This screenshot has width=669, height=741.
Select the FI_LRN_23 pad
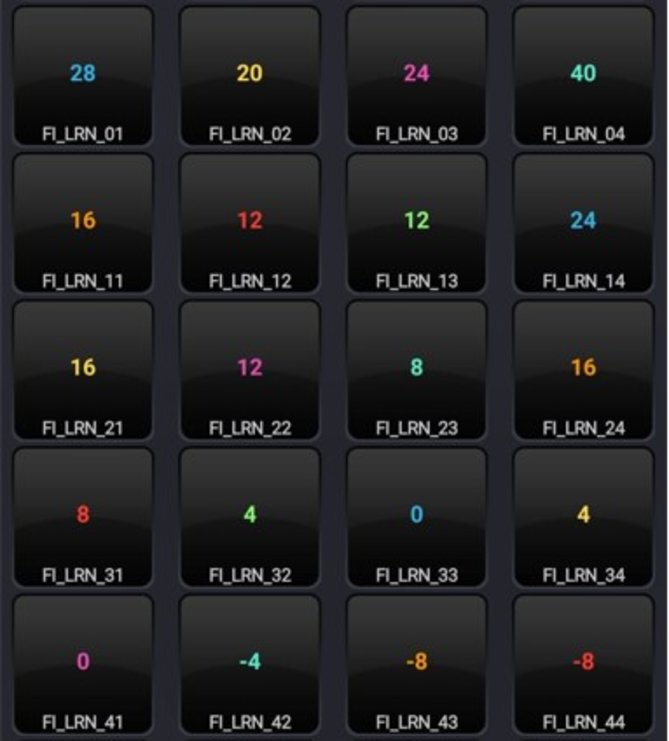[x=416, y=370]
